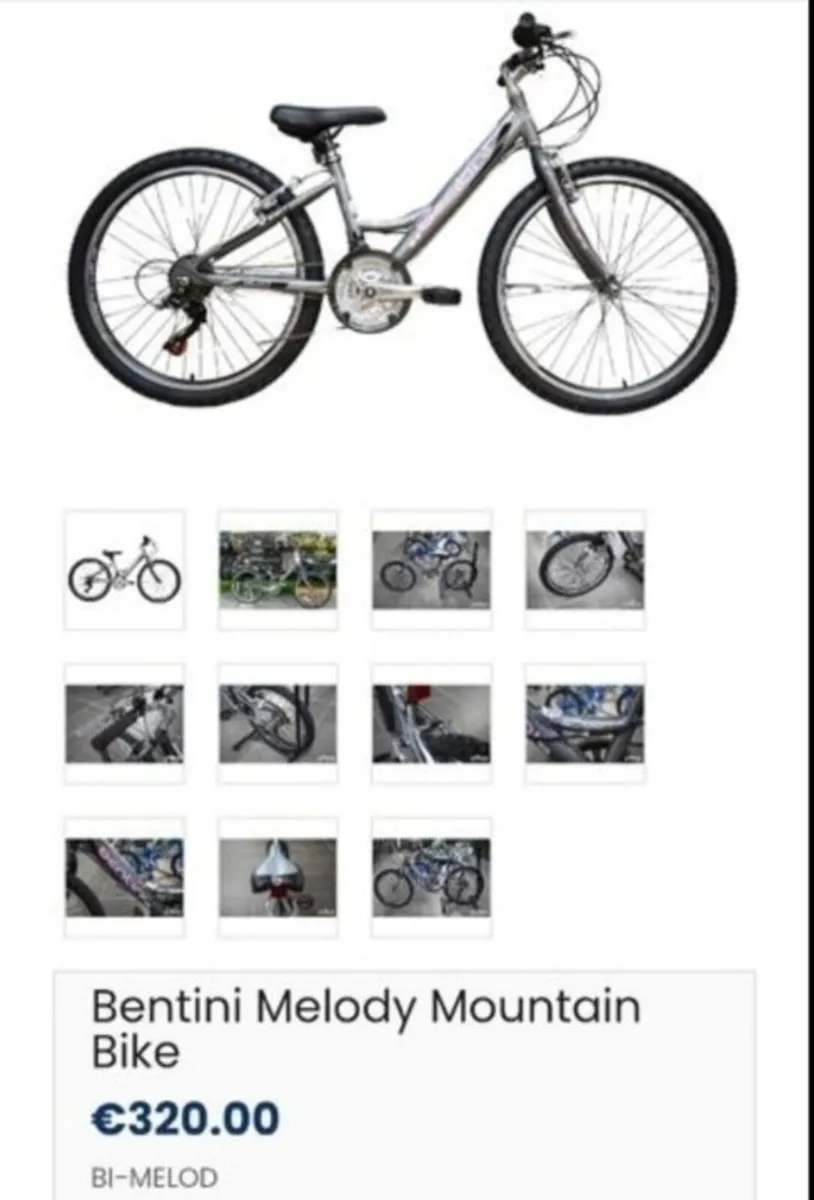Screen dimensions: 814x1200
Task: Select the white-background studio bike thumbnail
Action: [124, 571]
